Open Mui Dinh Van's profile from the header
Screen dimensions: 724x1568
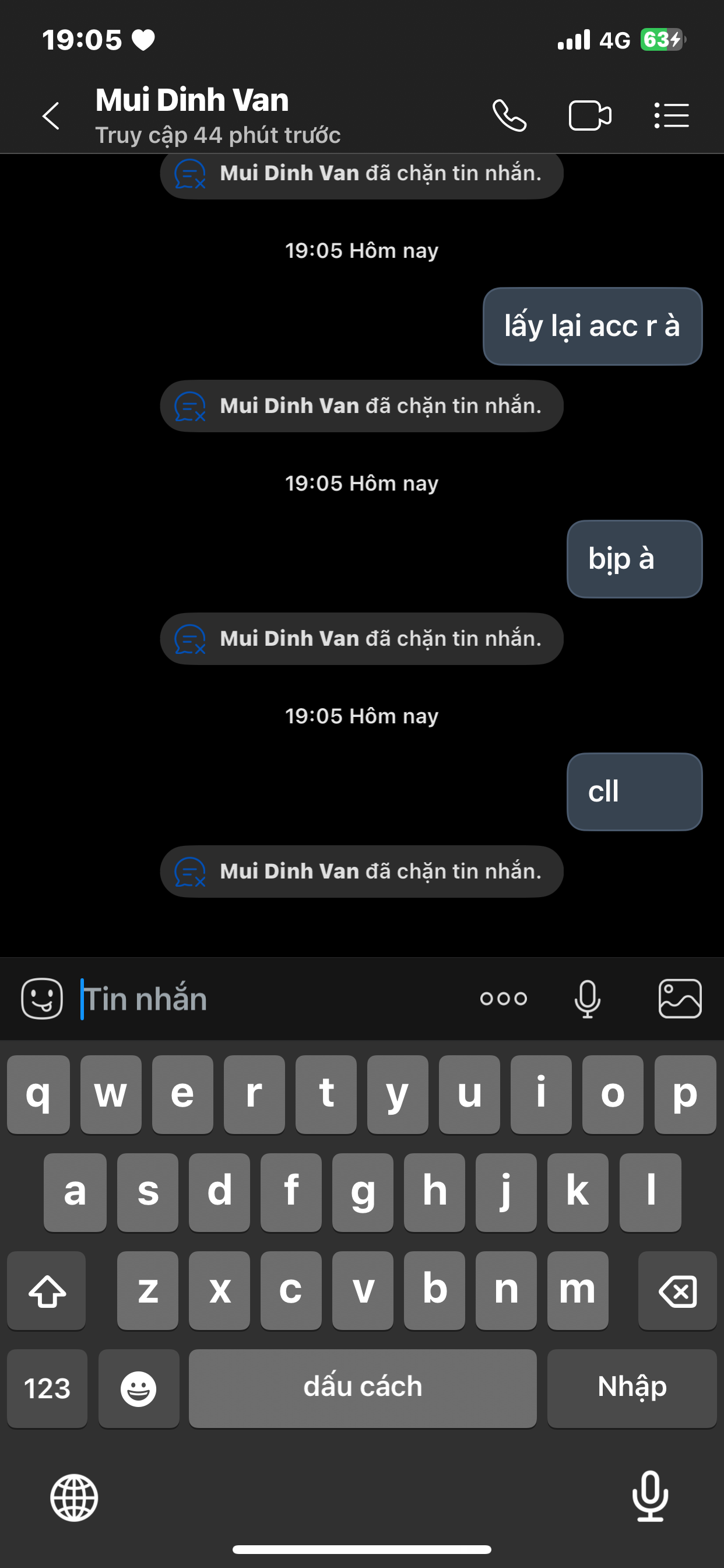[x=192, y=101]
